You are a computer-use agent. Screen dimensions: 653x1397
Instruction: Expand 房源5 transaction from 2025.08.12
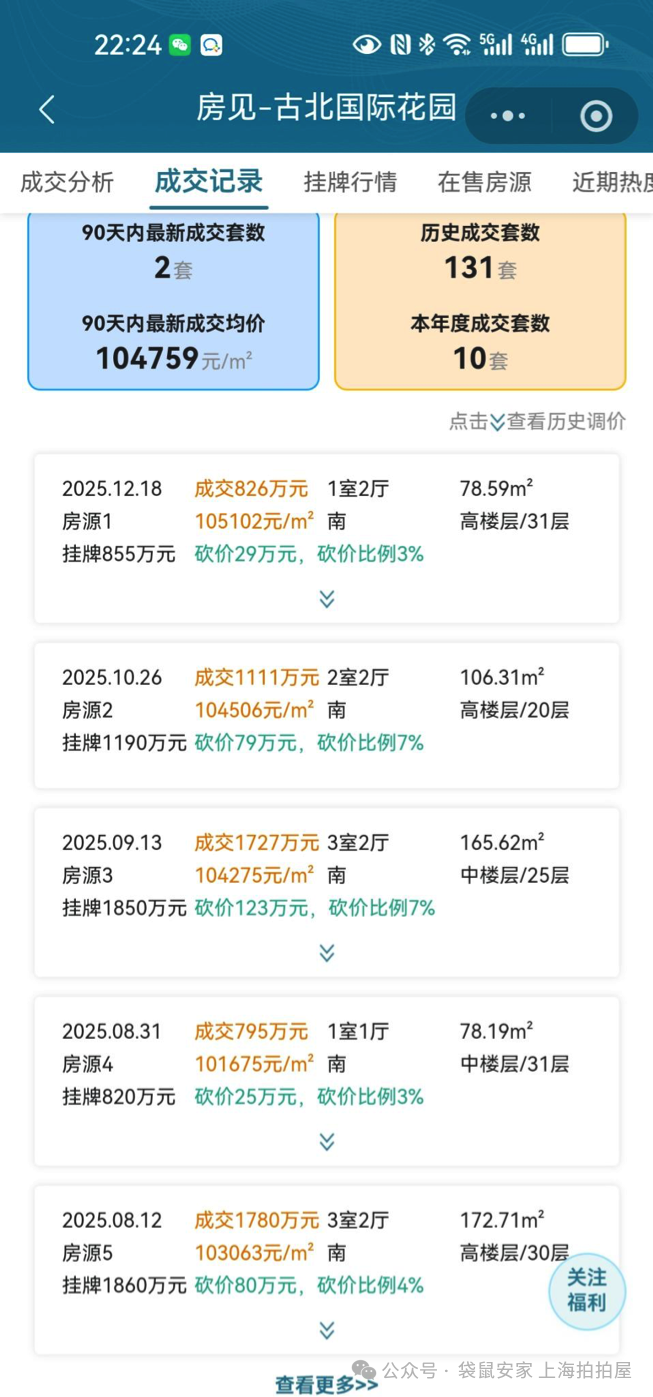coord(326,1331)
